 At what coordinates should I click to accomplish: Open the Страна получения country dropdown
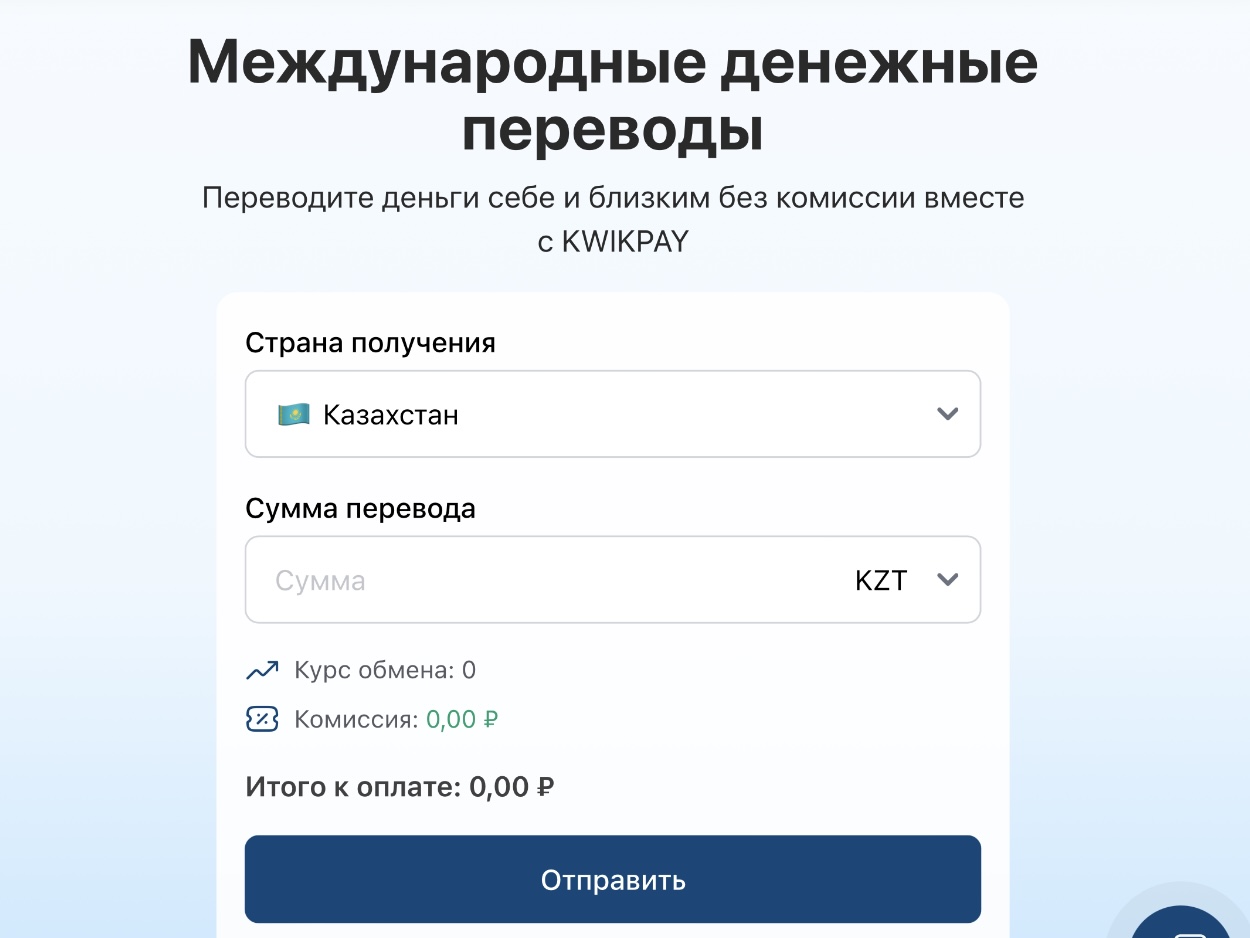coord(612,414)
